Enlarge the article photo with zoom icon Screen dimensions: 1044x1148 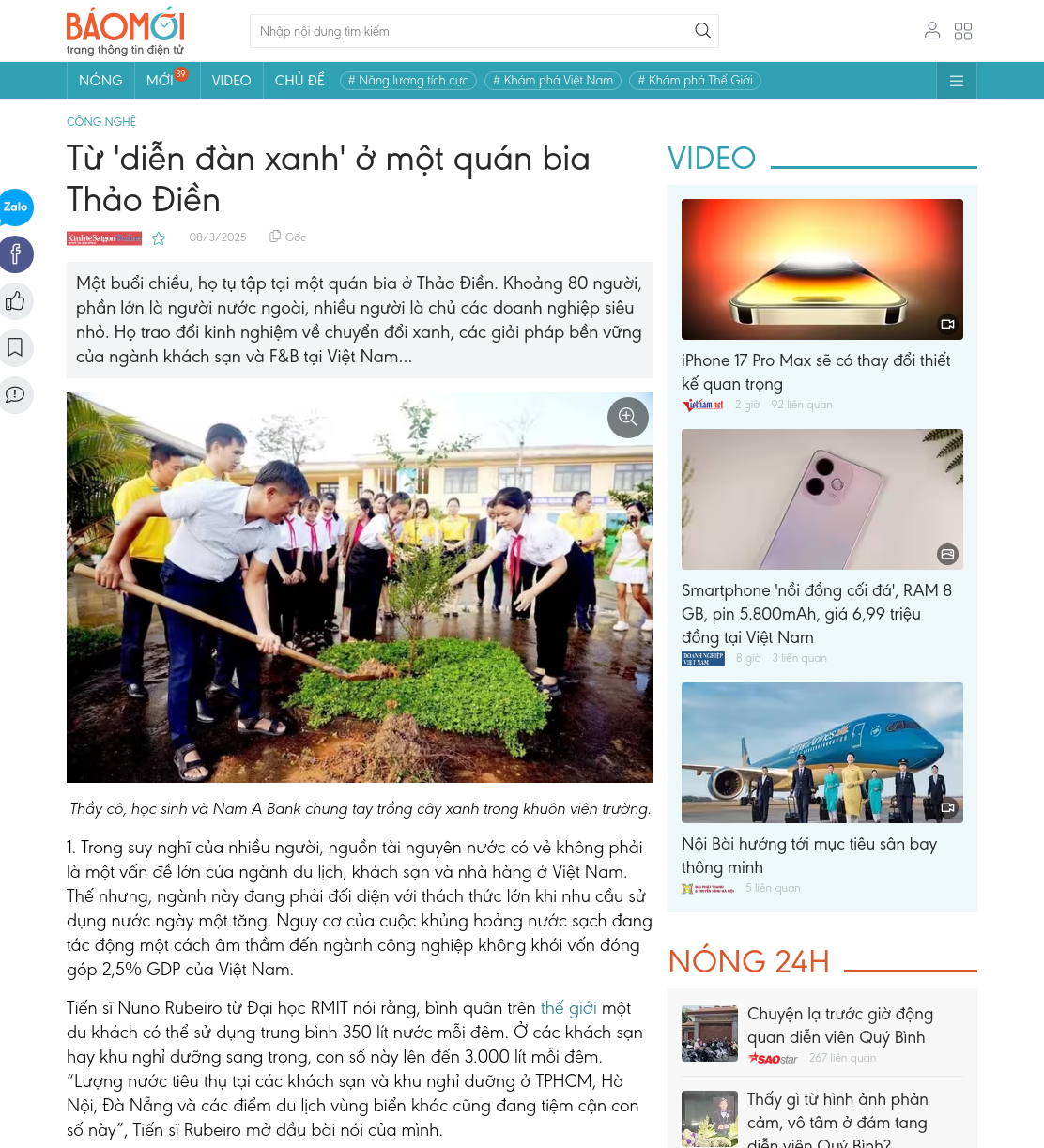pyautogui.click(x=628, y=417)
